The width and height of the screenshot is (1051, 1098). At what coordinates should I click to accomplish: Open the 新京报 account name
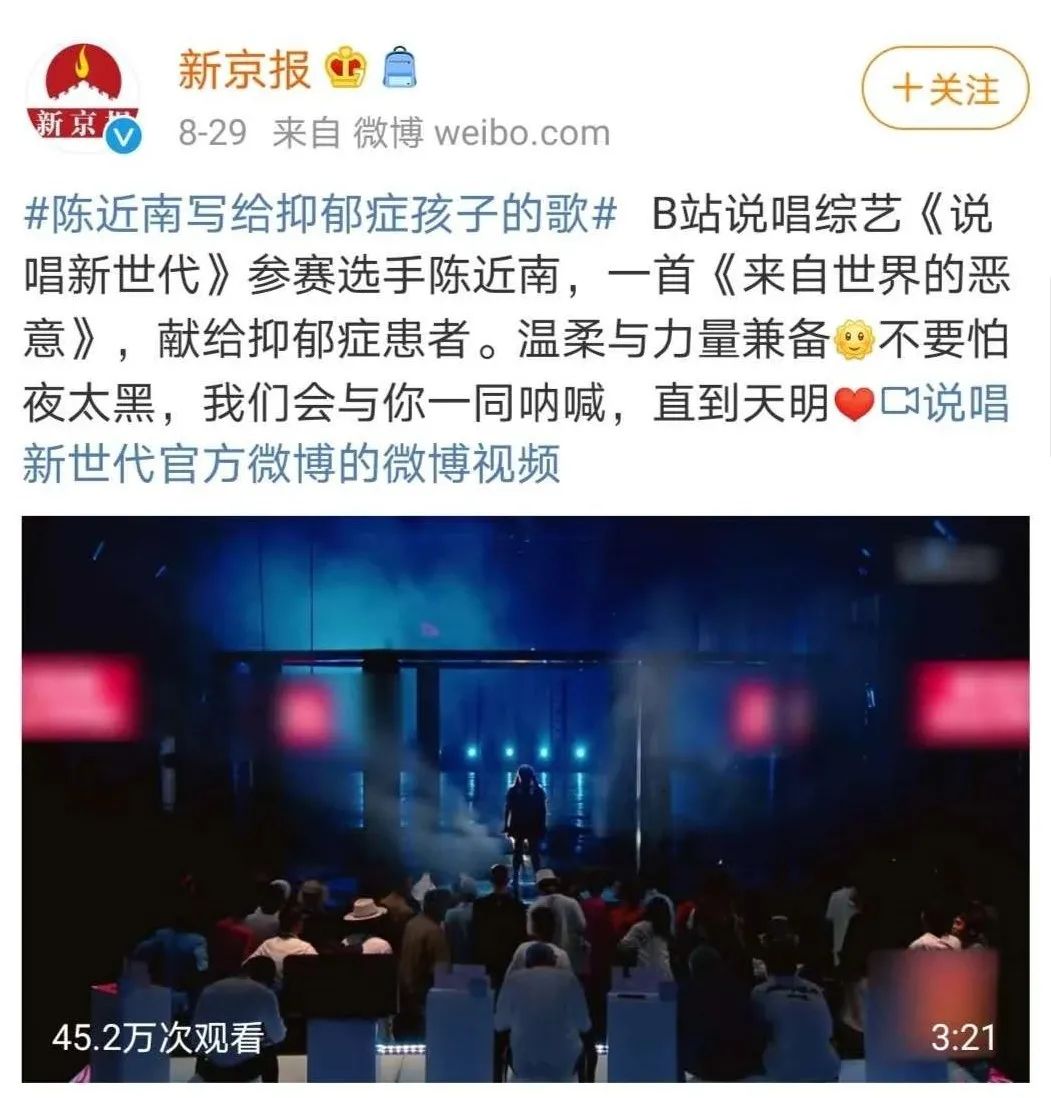point(244,70)
